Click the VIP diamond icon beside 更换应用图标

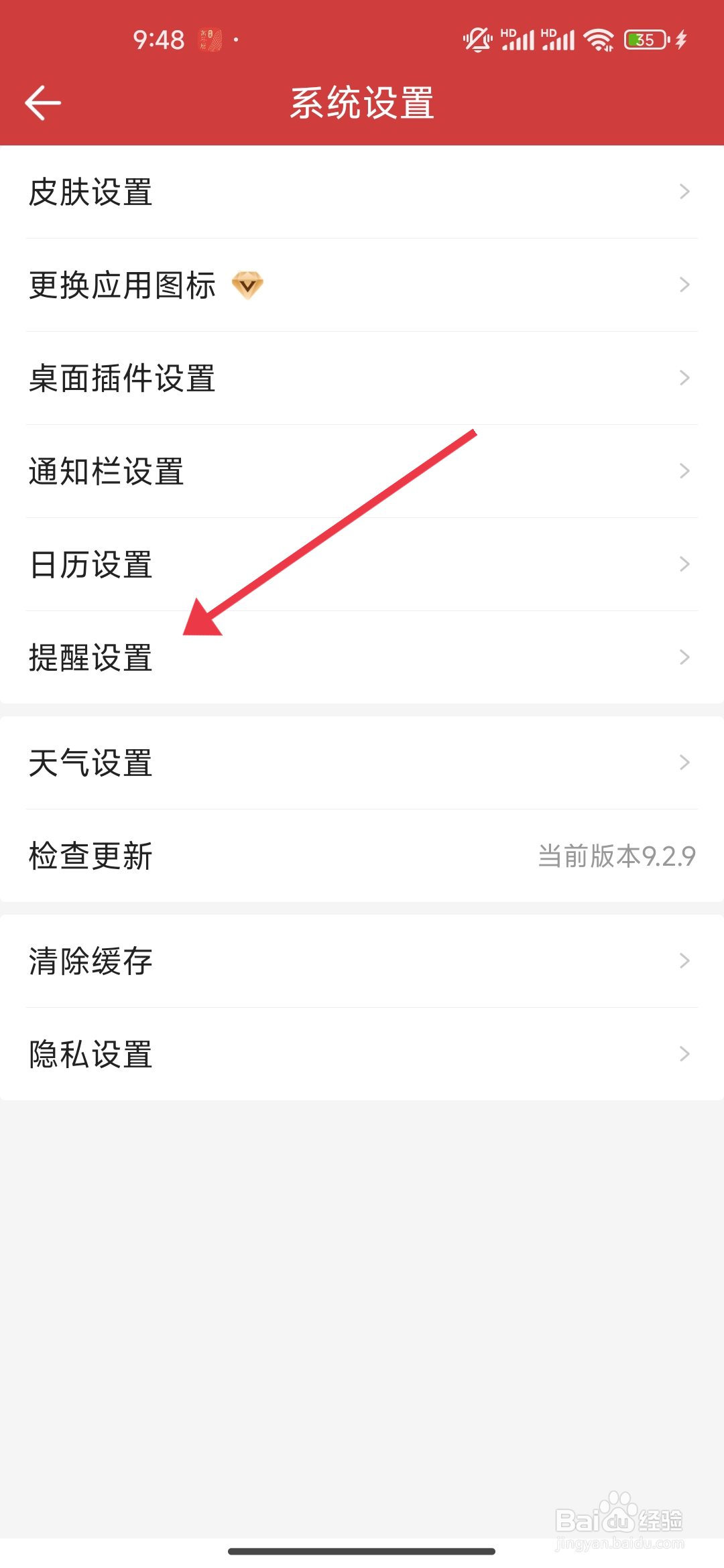point(248,286)
